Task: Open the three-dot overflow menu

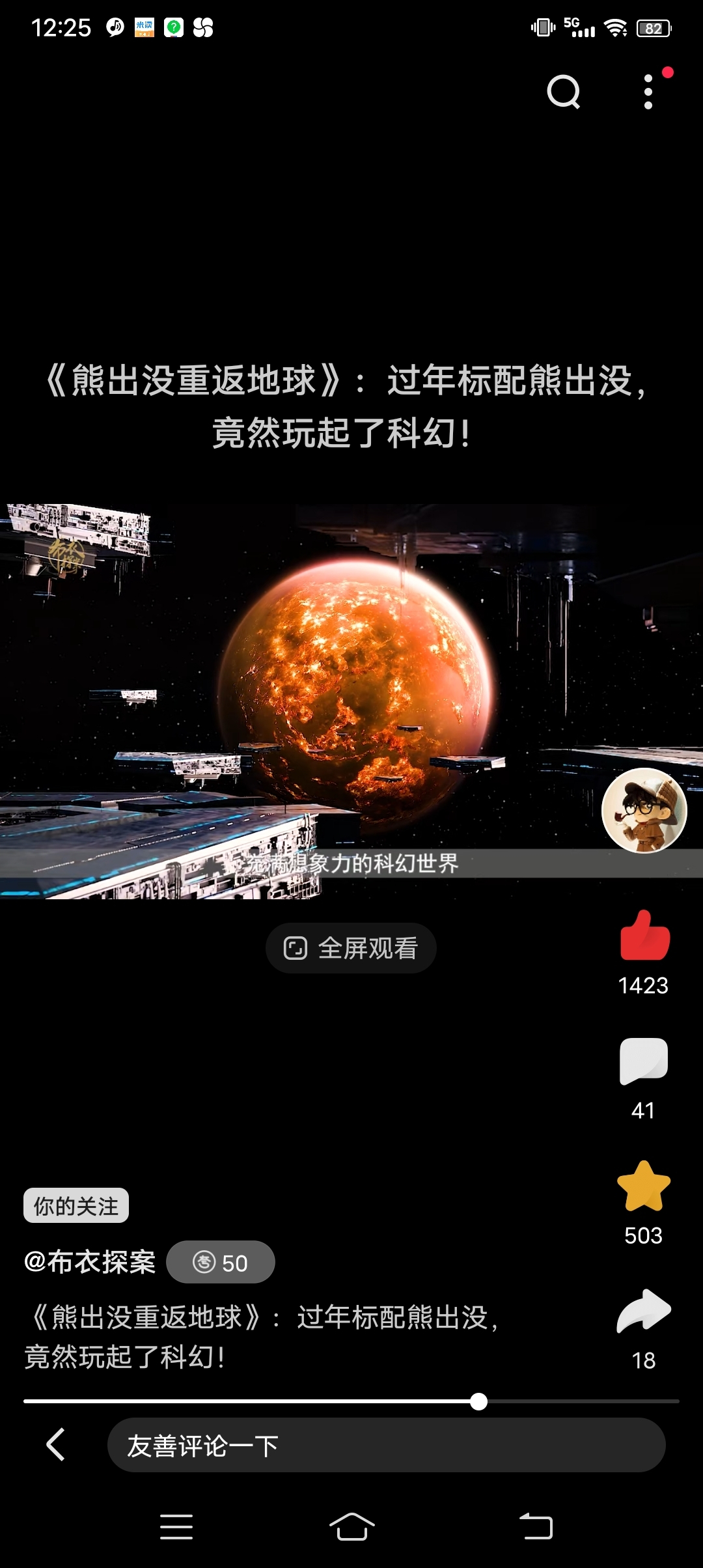Action: [x=648, y=92]
